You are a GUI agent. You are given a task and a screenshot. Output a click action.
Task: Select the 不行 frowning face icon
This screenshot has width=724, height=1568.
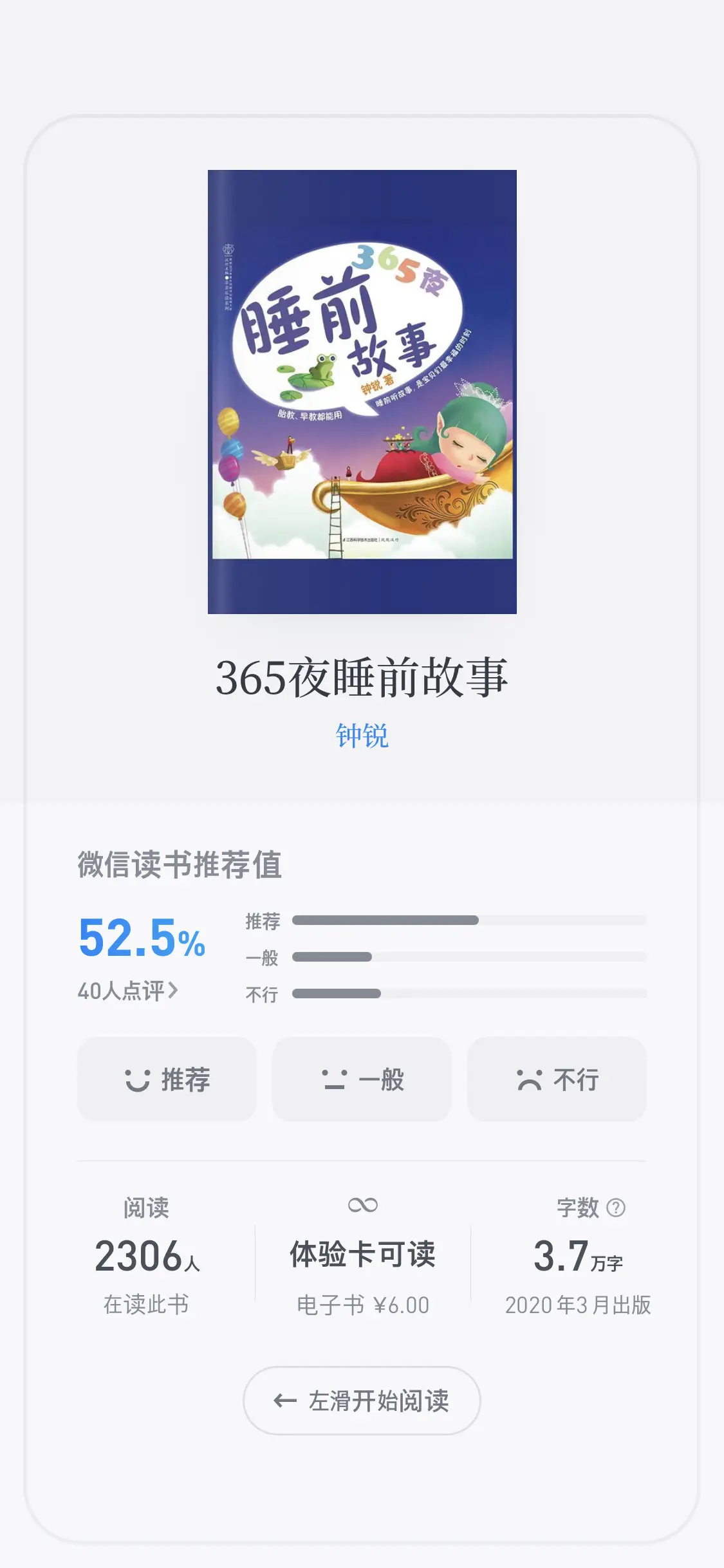(529, 1079)
